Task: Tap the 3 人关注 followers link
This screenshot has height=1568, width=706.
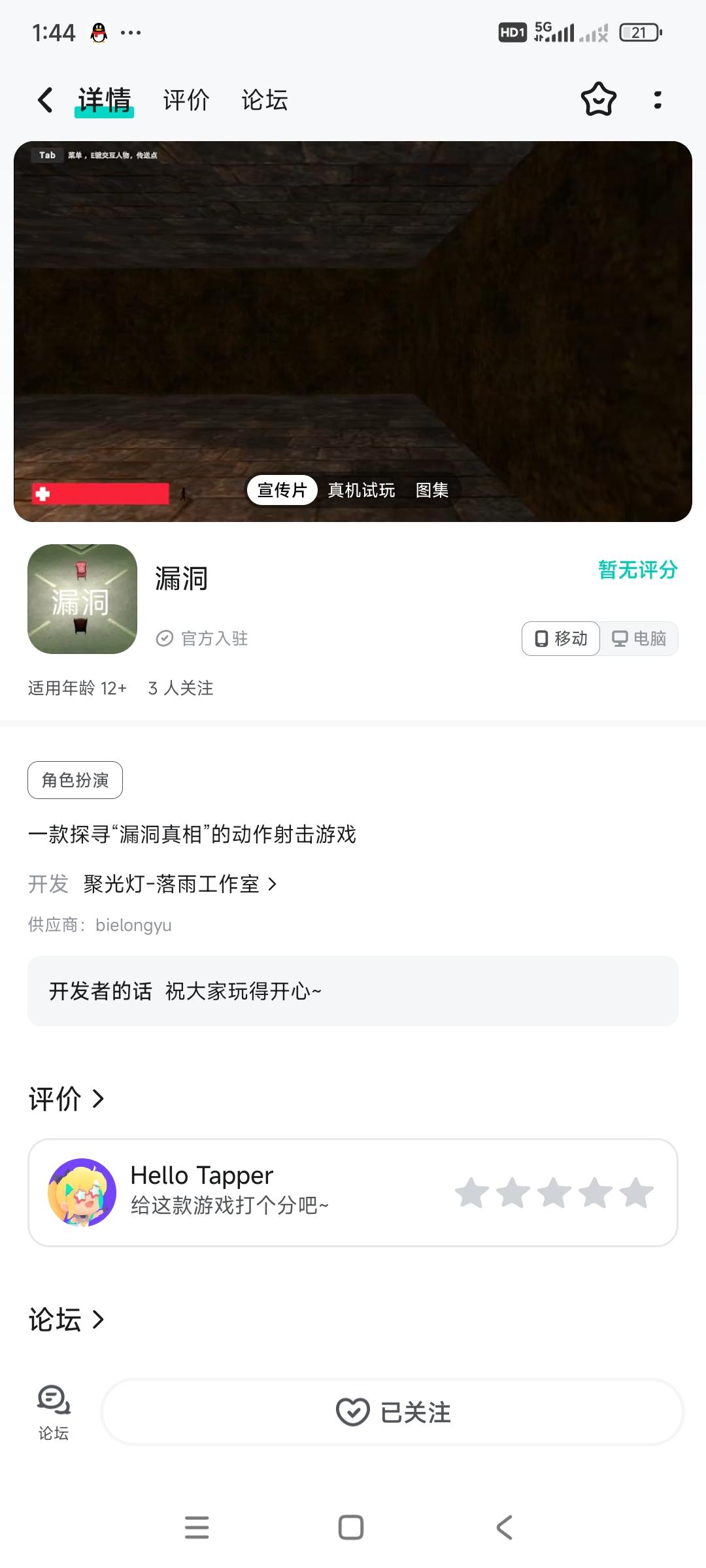Action: click(181, 688)
